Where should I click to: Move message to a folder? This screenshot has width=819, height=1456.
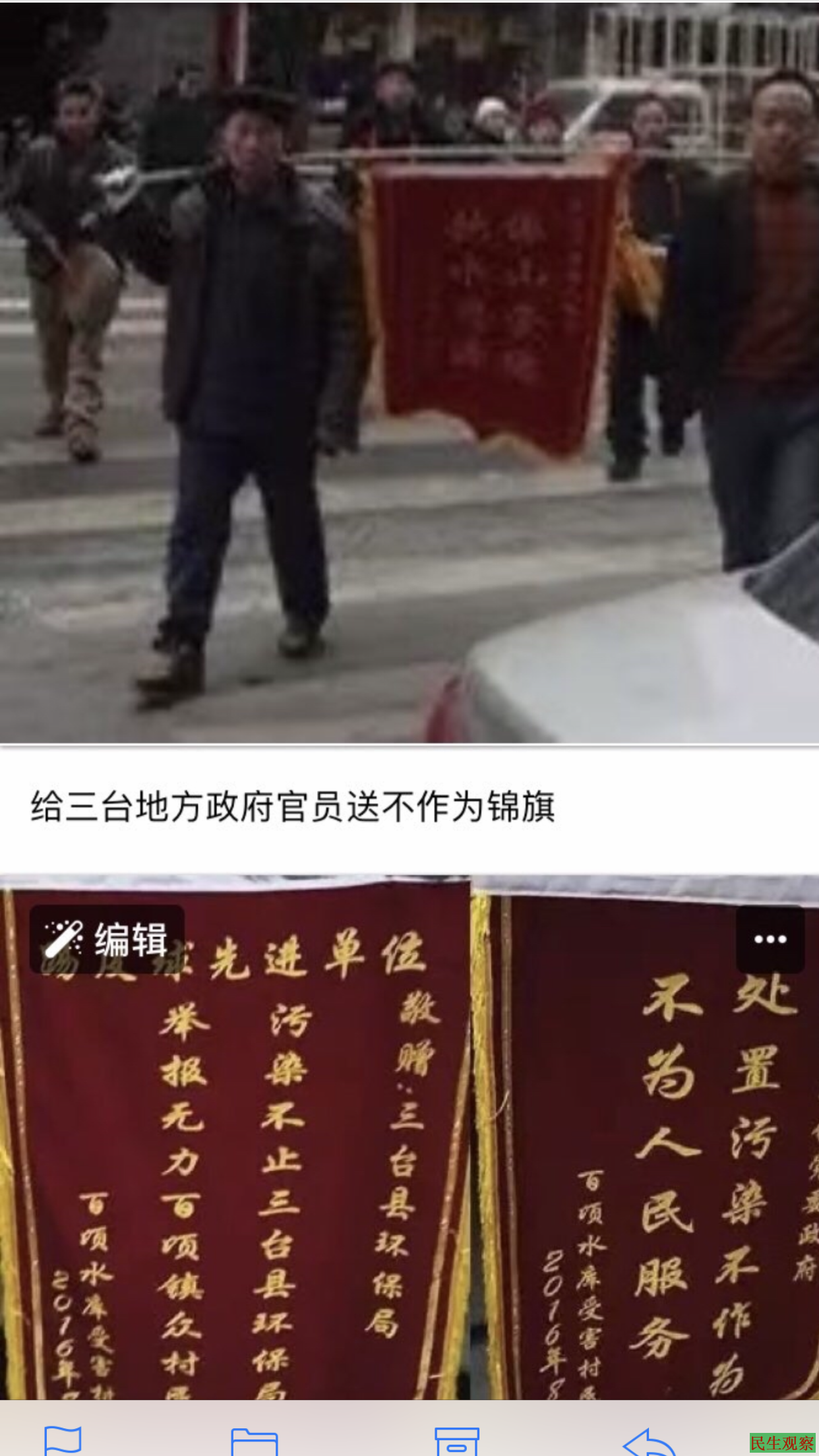pyautogui.click(x=255, y=1441)
